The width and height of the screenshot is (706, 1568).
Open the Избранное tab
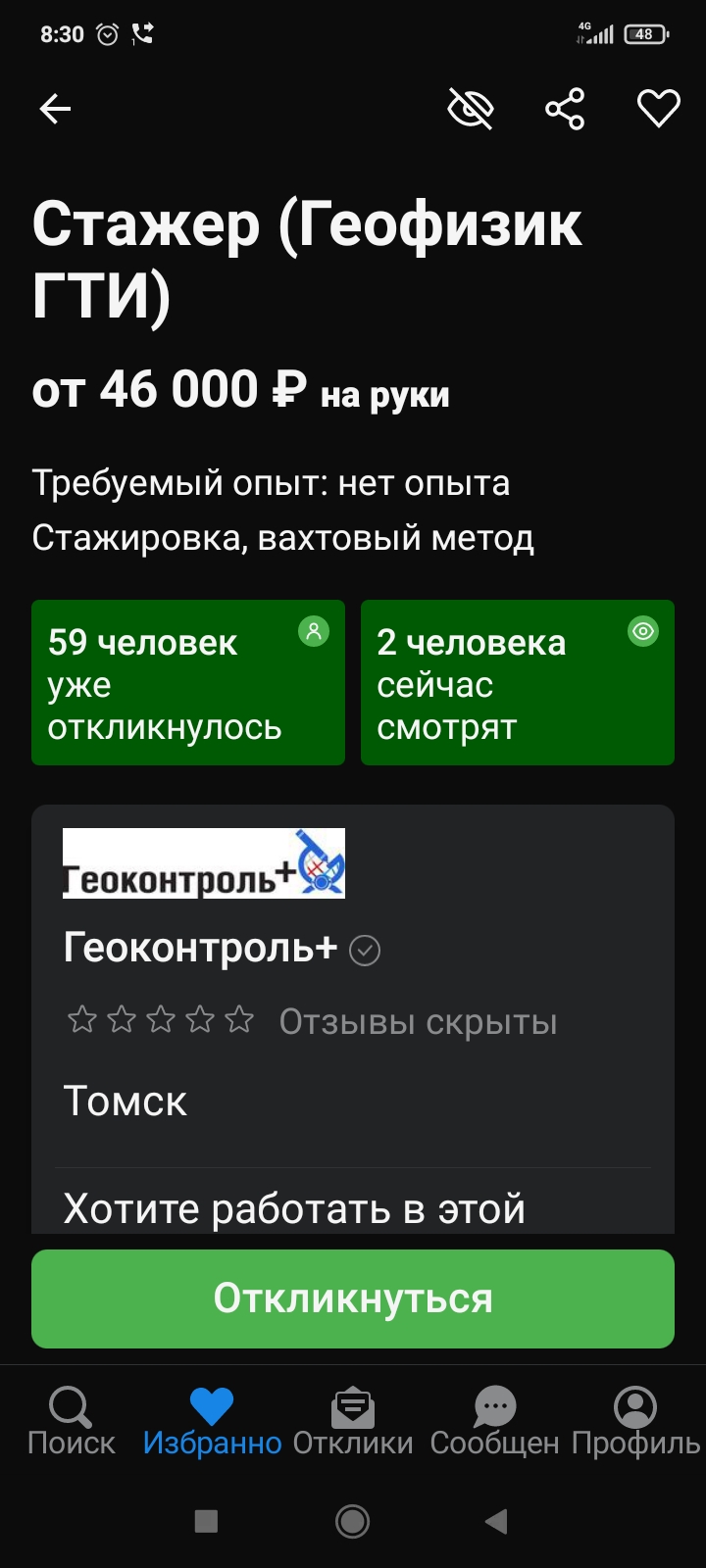tap(212, 1422)
